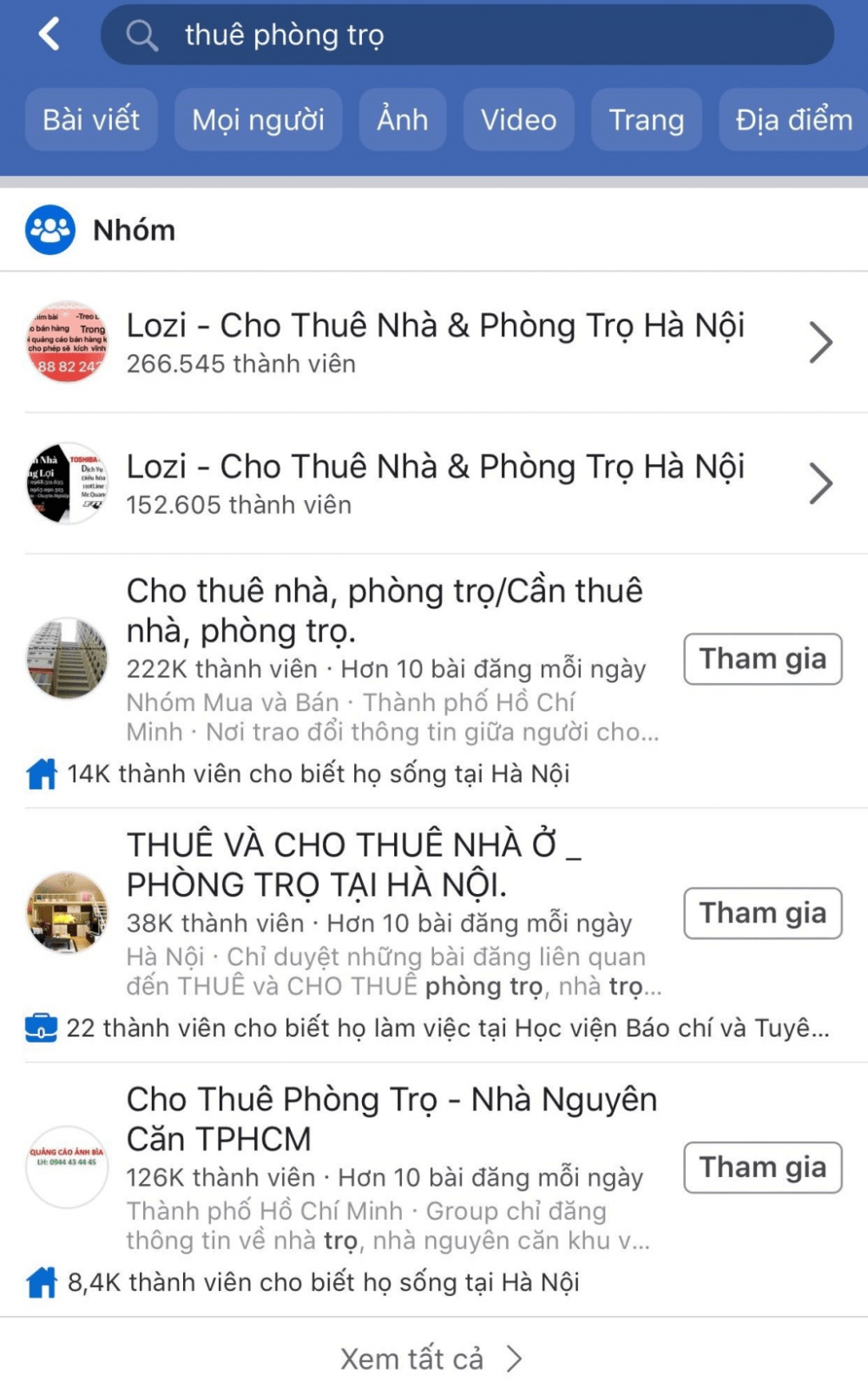Viewport: 868px width, 1395px height.
Task: Switch to the Trang filter
Action: tap(646, 120)
